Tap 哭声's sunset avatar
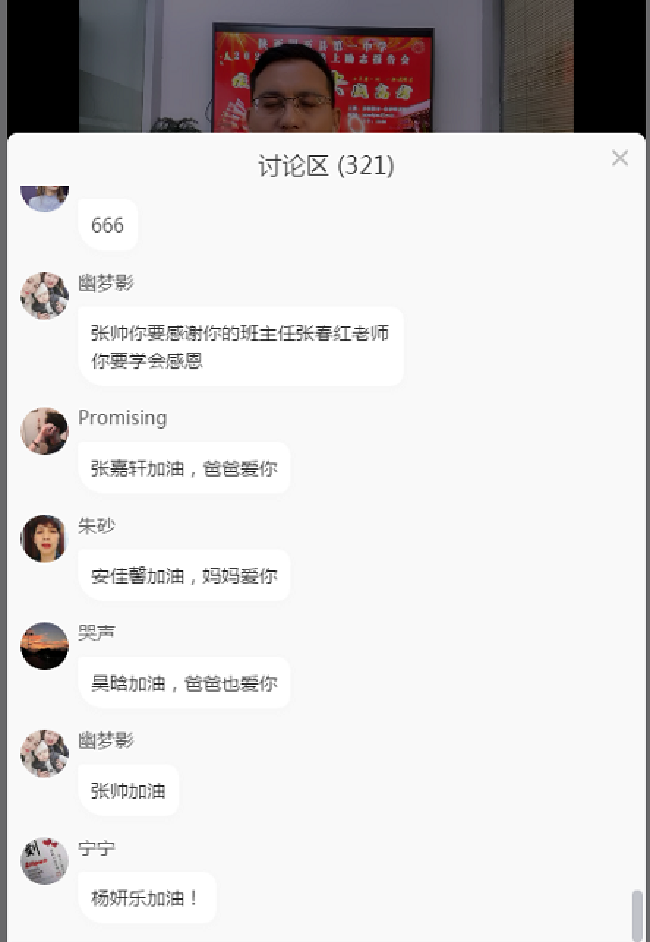This screenshot has height=942, width=650. 44,646
